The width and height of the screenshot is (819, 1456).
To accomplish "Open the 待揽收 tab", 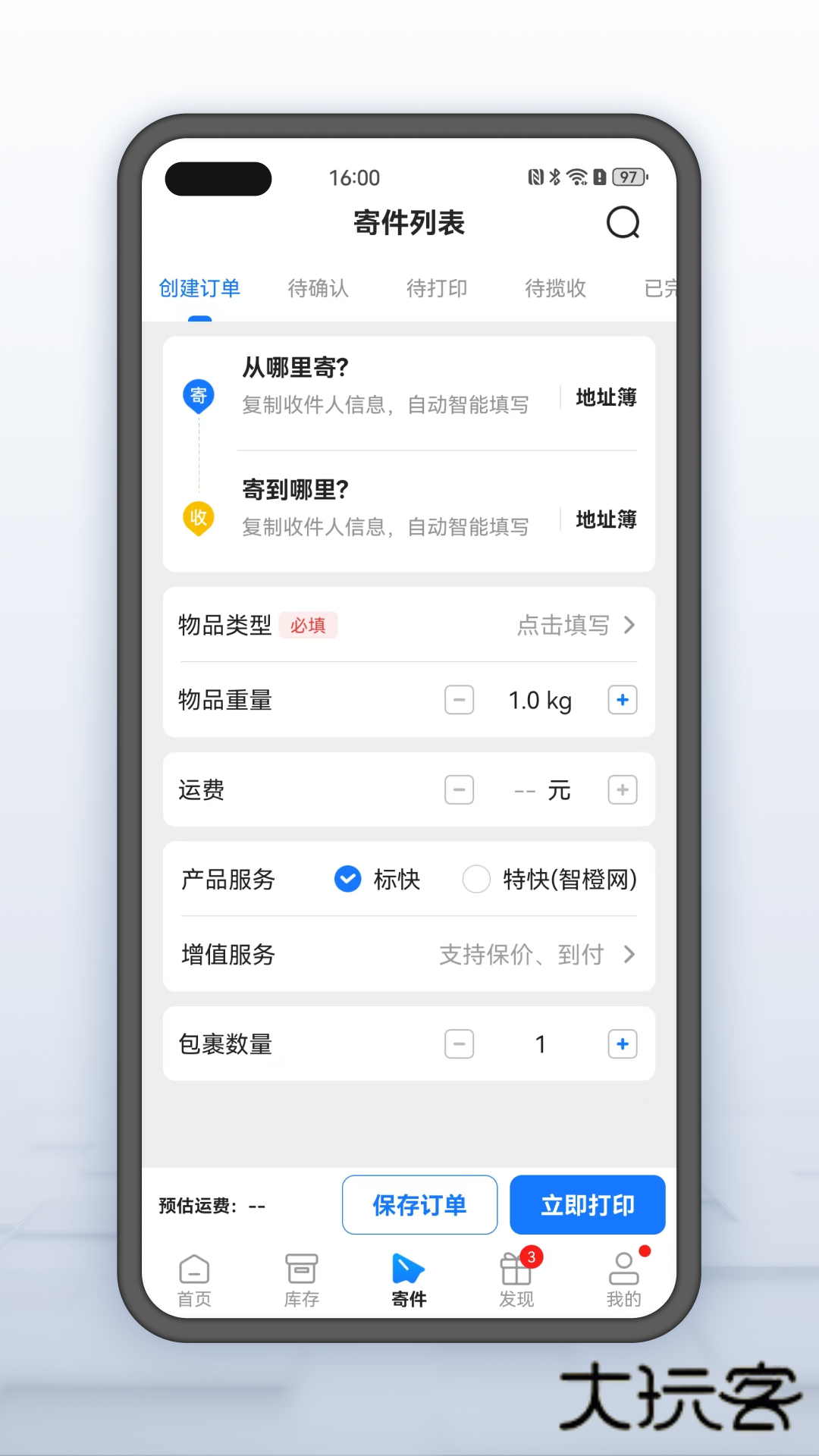I will click(554, 288).
